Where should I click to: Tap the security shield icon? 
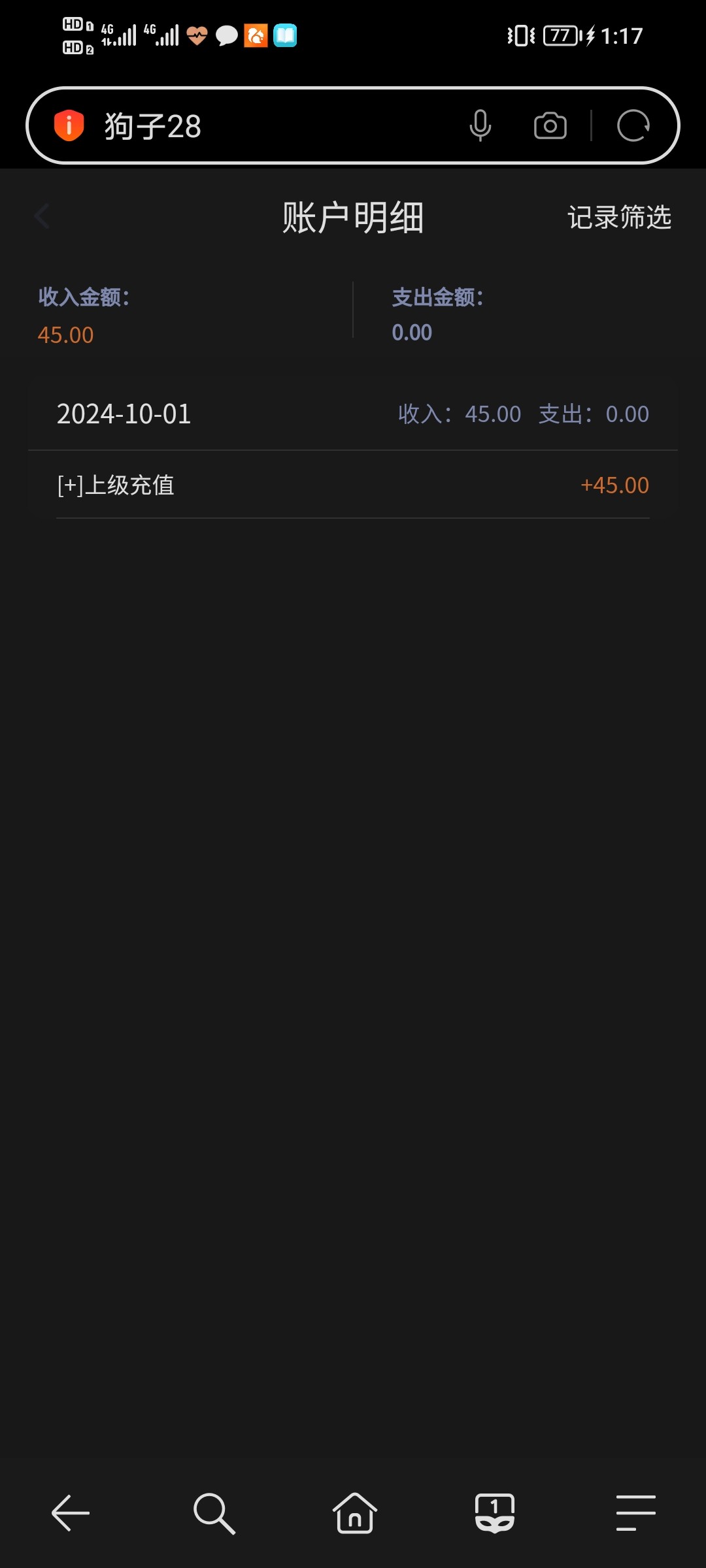(x=69, y=125)
